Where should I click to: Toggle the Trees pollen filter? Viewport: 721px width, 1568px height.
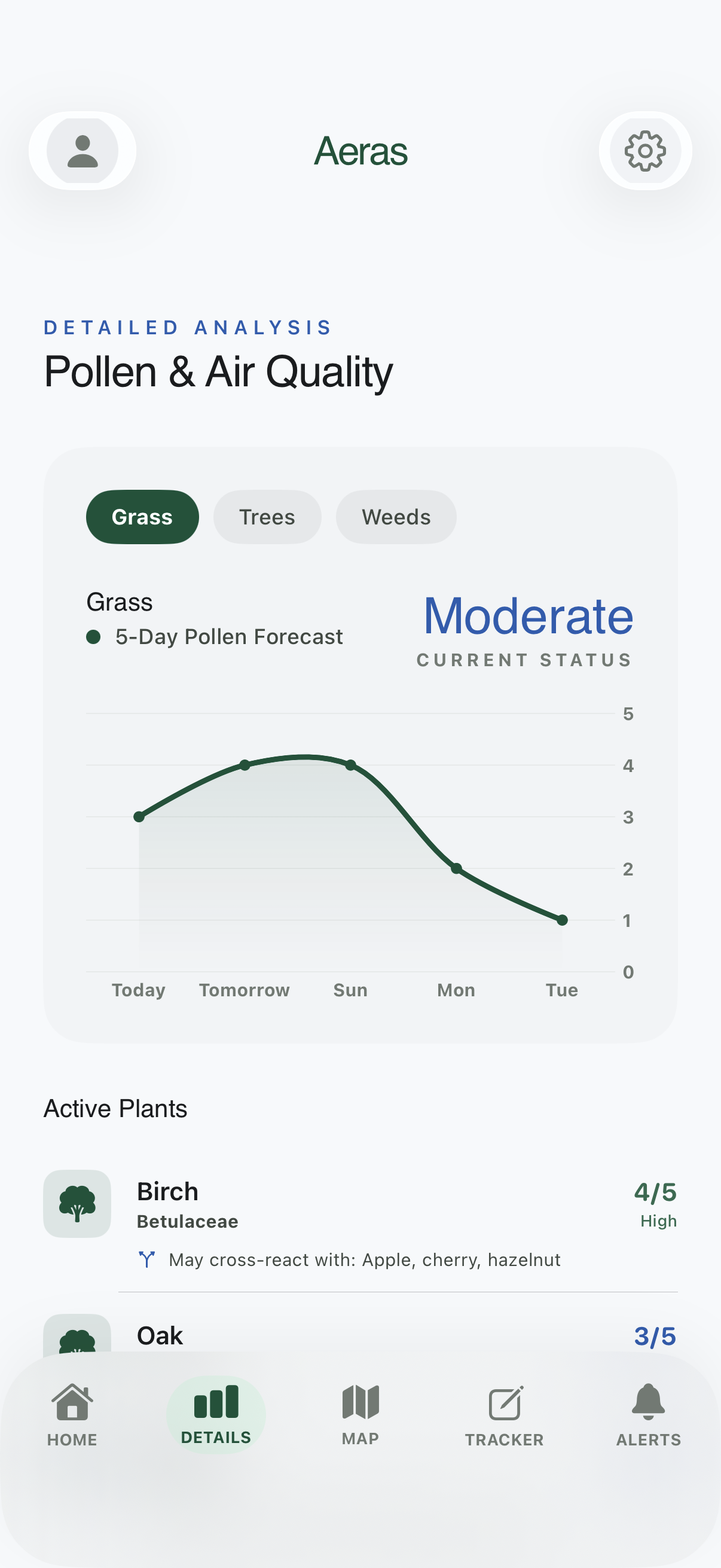[x=267, y=516]
